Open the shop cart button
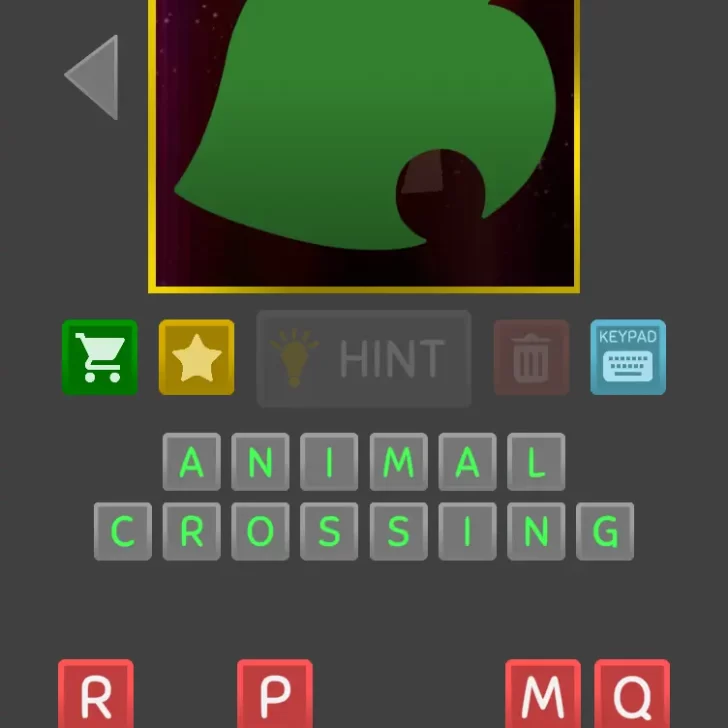This screenshot has height=728, width=728. coord(100,357)
